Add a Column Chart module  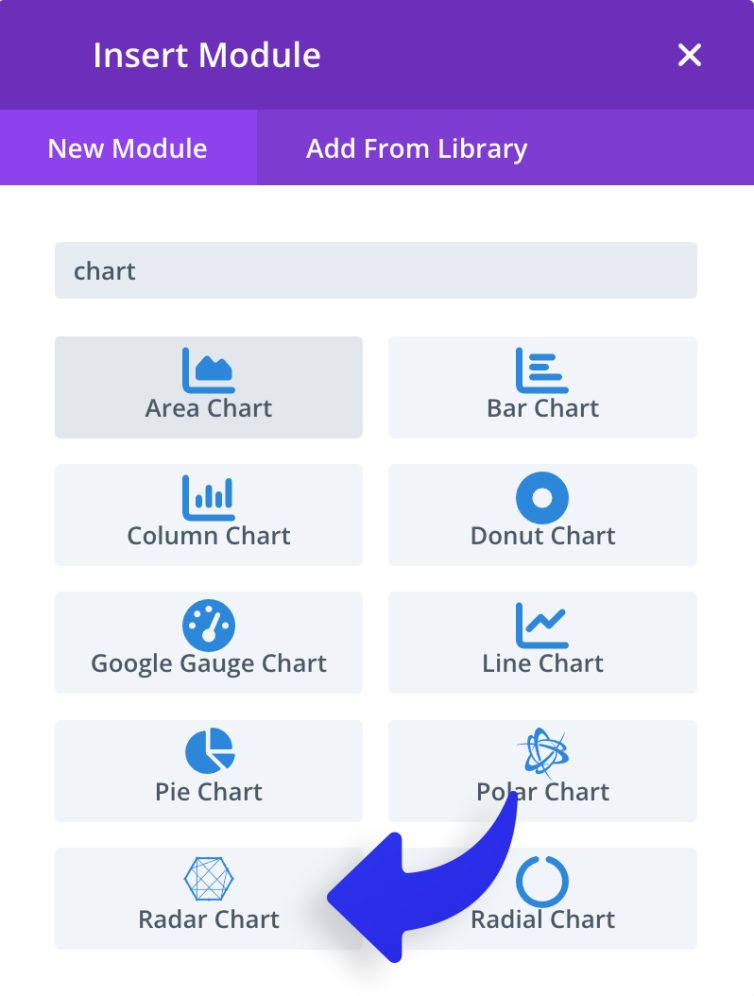click(209, 515)
